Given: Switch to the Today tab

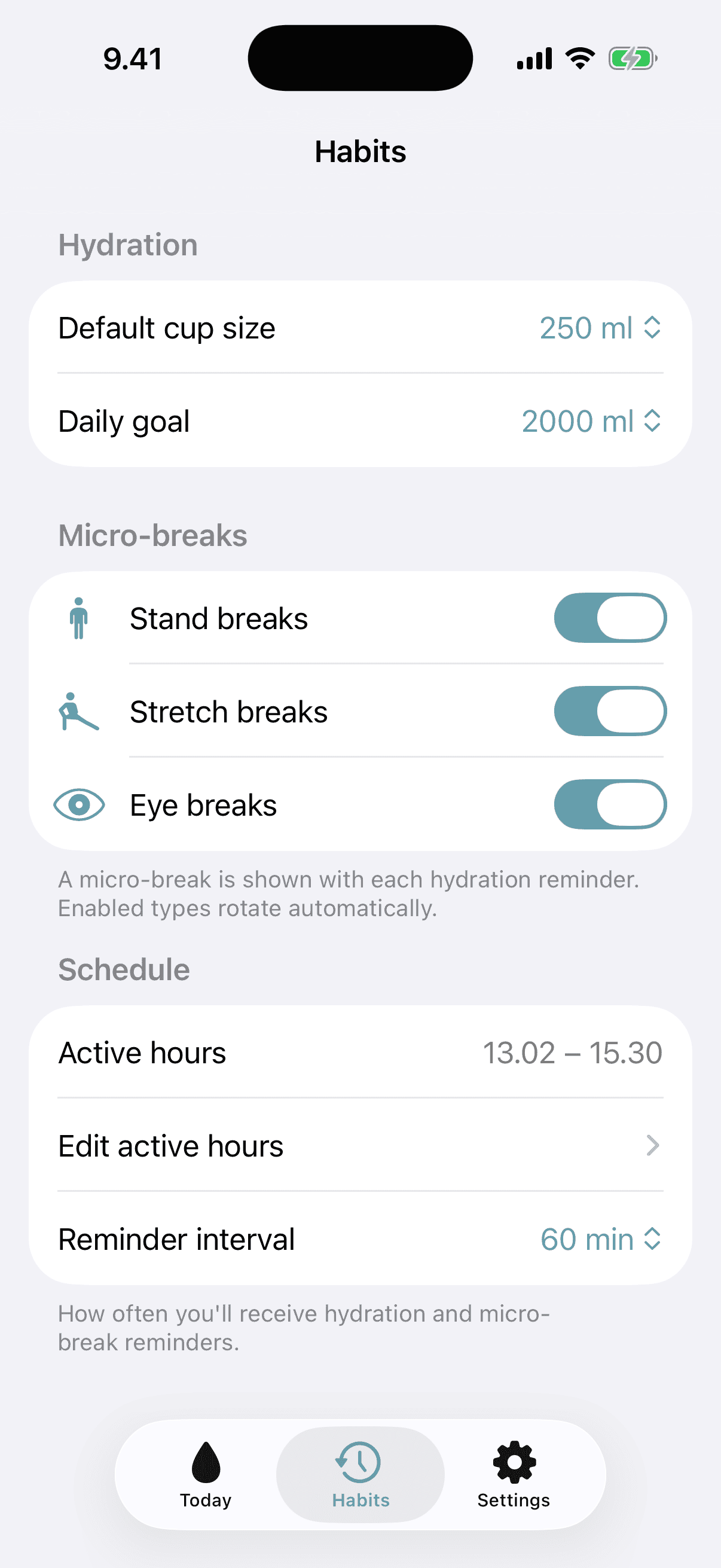Looking at the screenshot, I should pos(205,1479).
